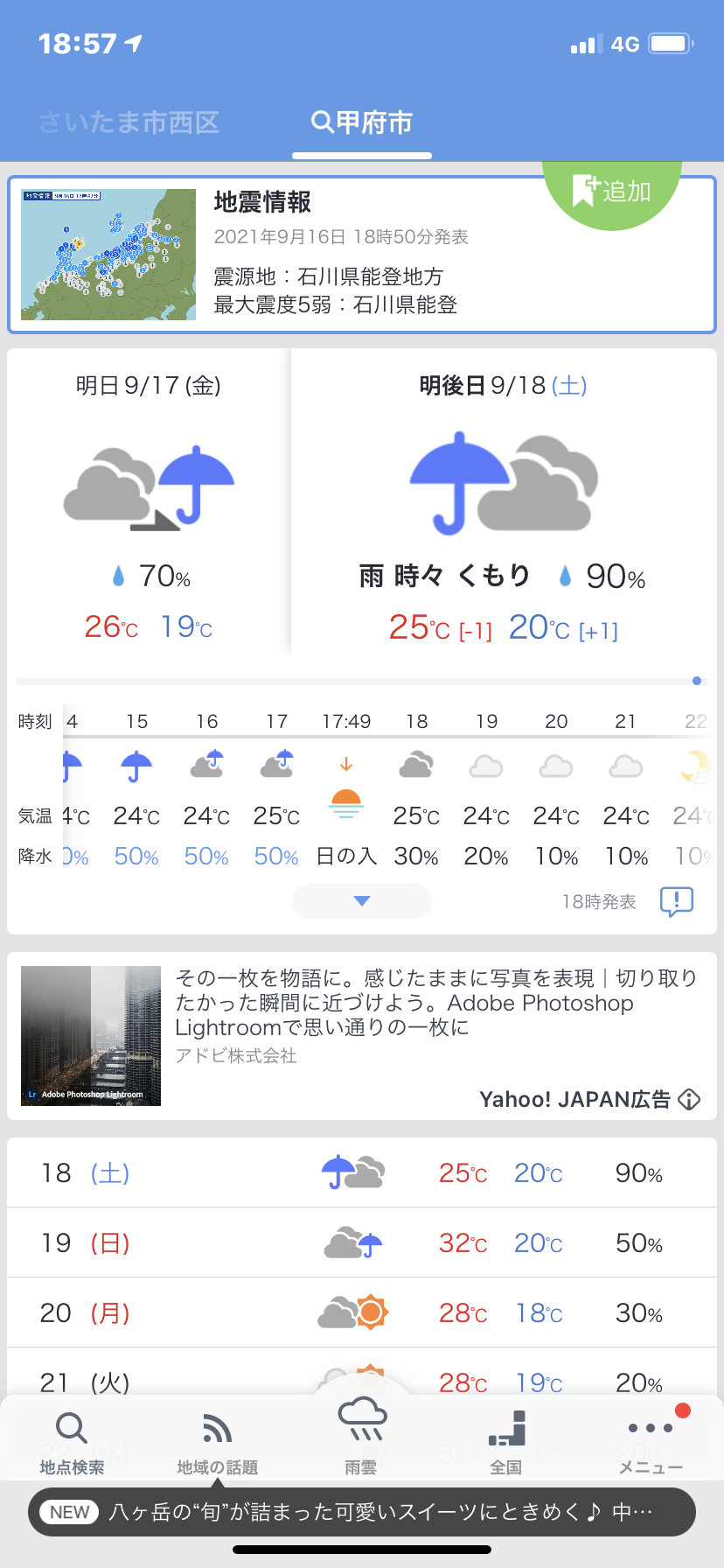
Task: Switch to the 全国 nationwide tab
Action: (506, 1442)
